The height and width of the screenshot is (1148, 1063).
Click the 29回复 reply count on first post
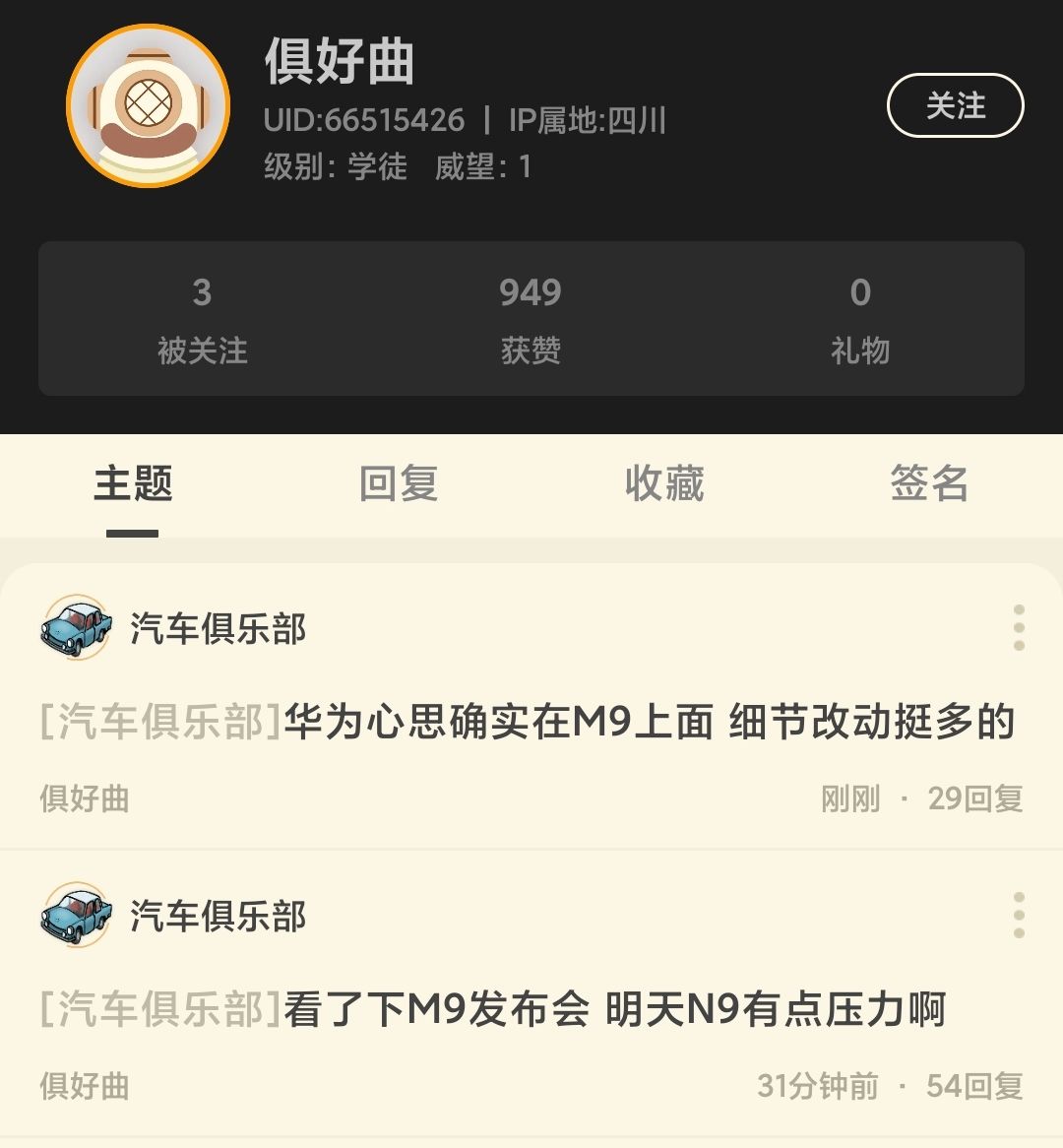tap(974, 801)
